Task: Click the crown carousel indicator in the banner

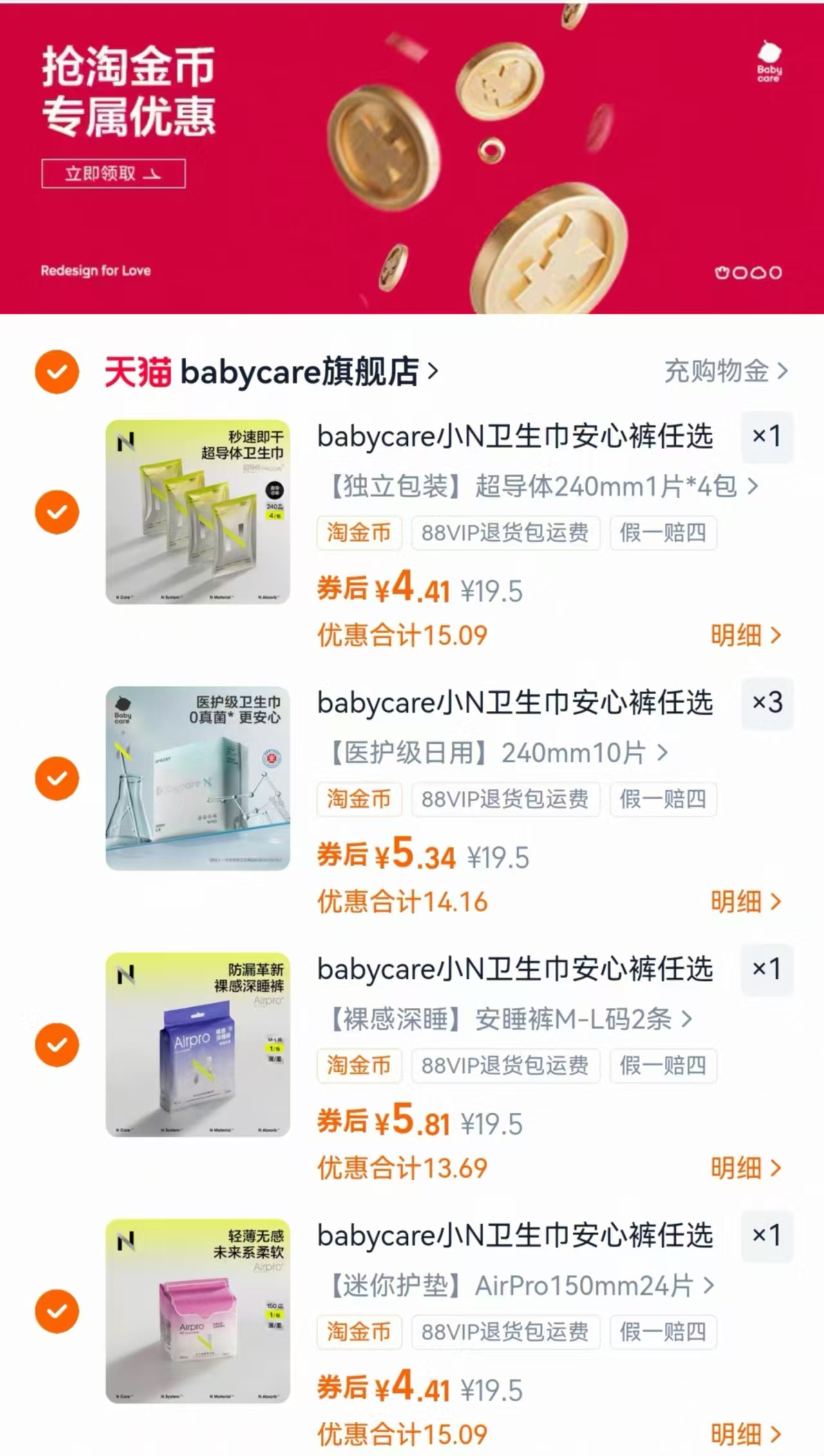Action: coord(723,273)
